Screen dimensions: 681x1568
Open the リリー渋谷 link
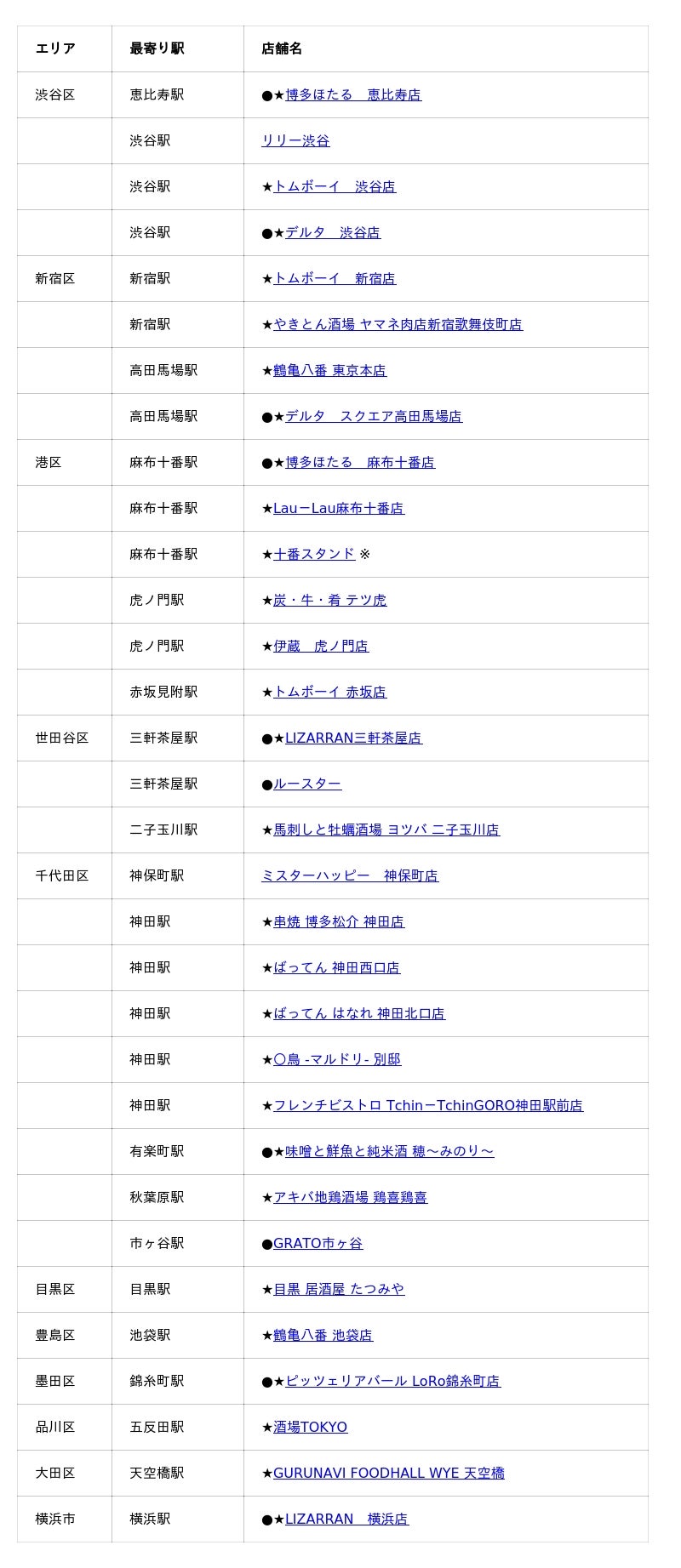(x=295, y=141)
